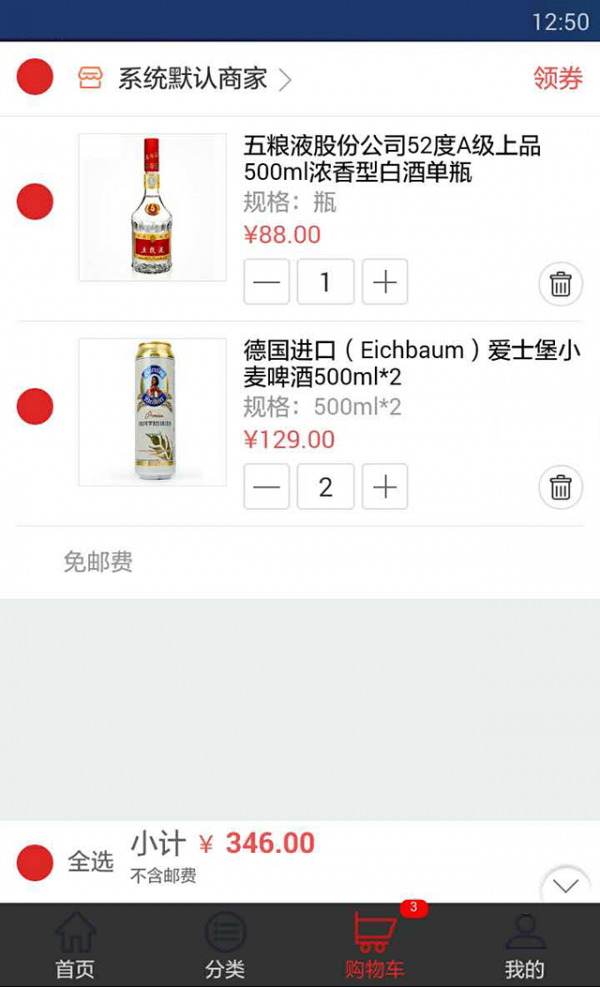Open the 系统默认商家 store page

tap(192, 79)
